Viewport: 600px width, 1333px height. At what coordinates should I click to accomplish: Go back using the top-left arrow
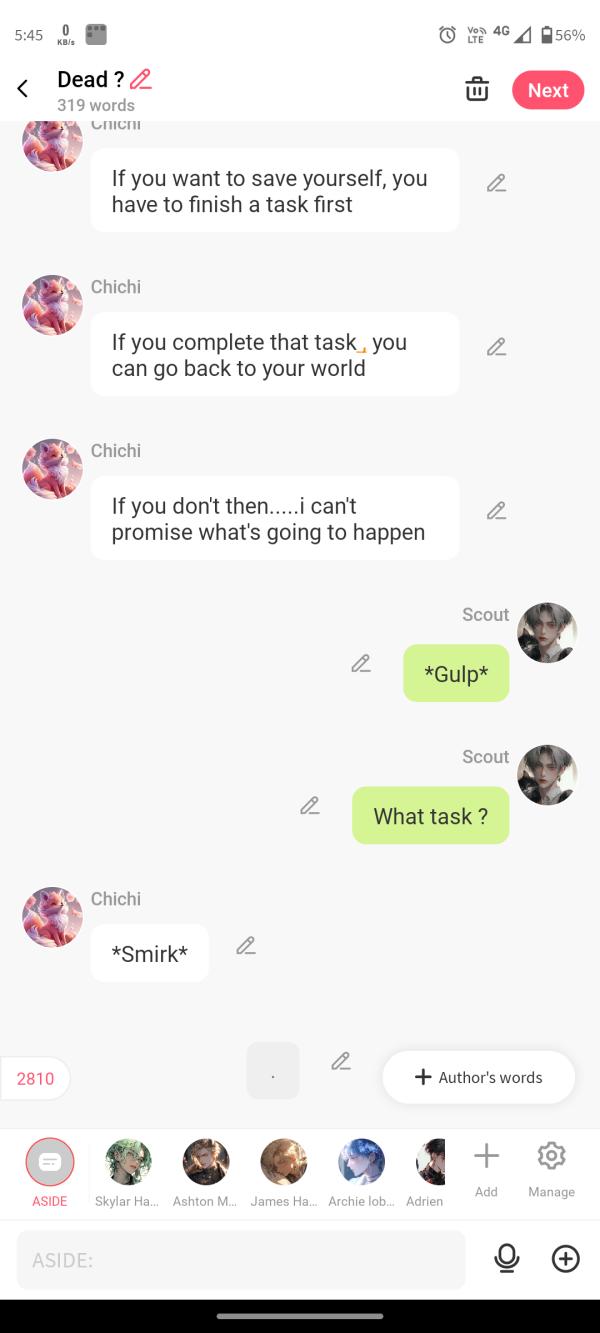[23, 89]
